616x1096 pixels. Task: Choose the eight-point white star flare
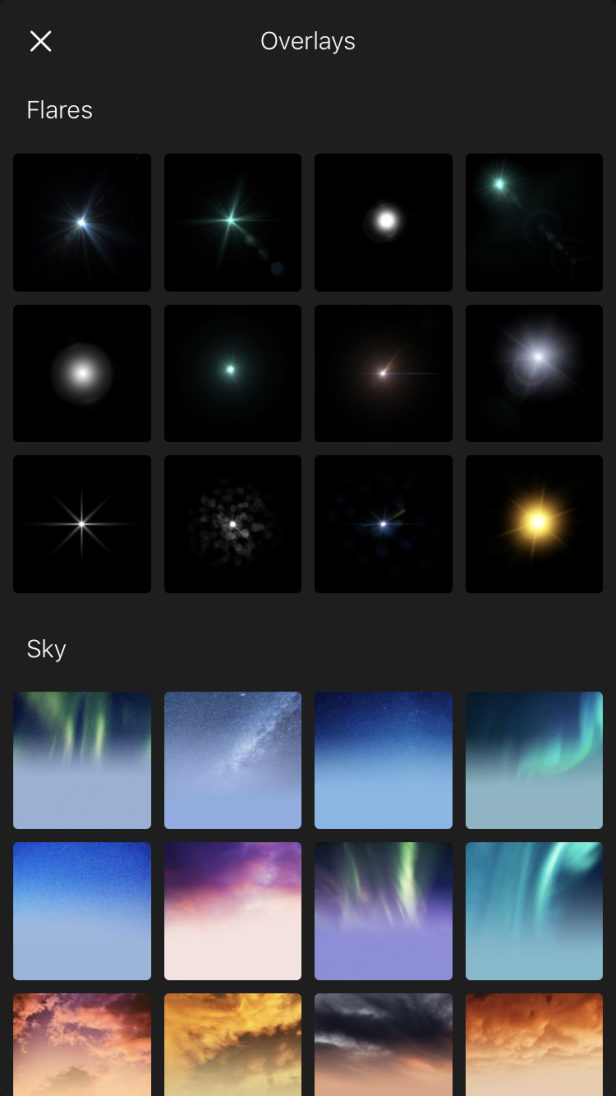[82, 524]
